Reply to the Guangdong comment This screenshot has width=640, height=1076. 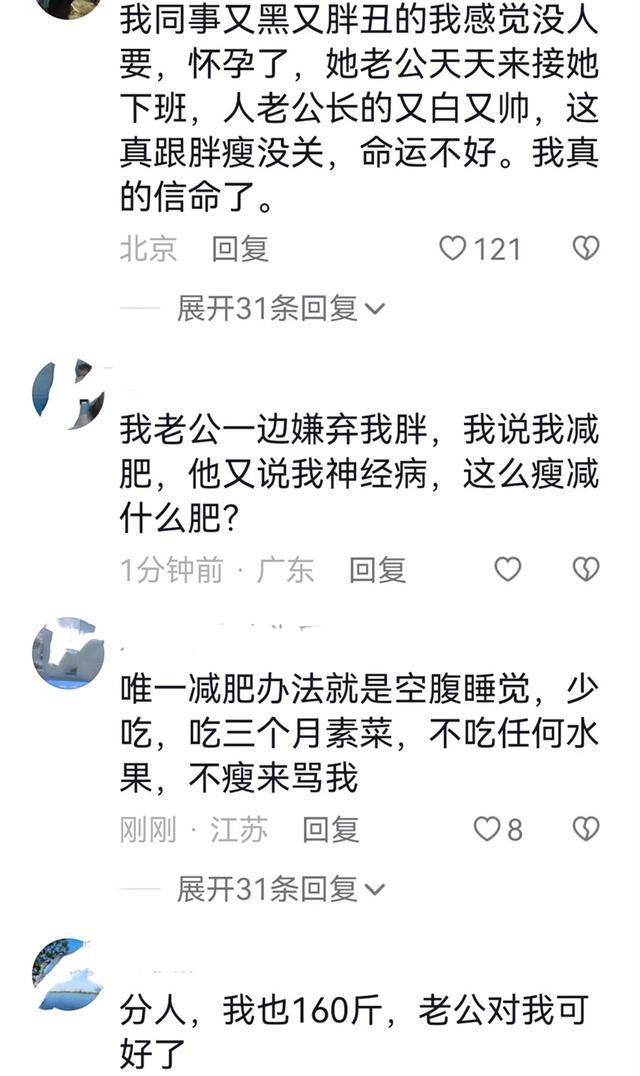377,570
